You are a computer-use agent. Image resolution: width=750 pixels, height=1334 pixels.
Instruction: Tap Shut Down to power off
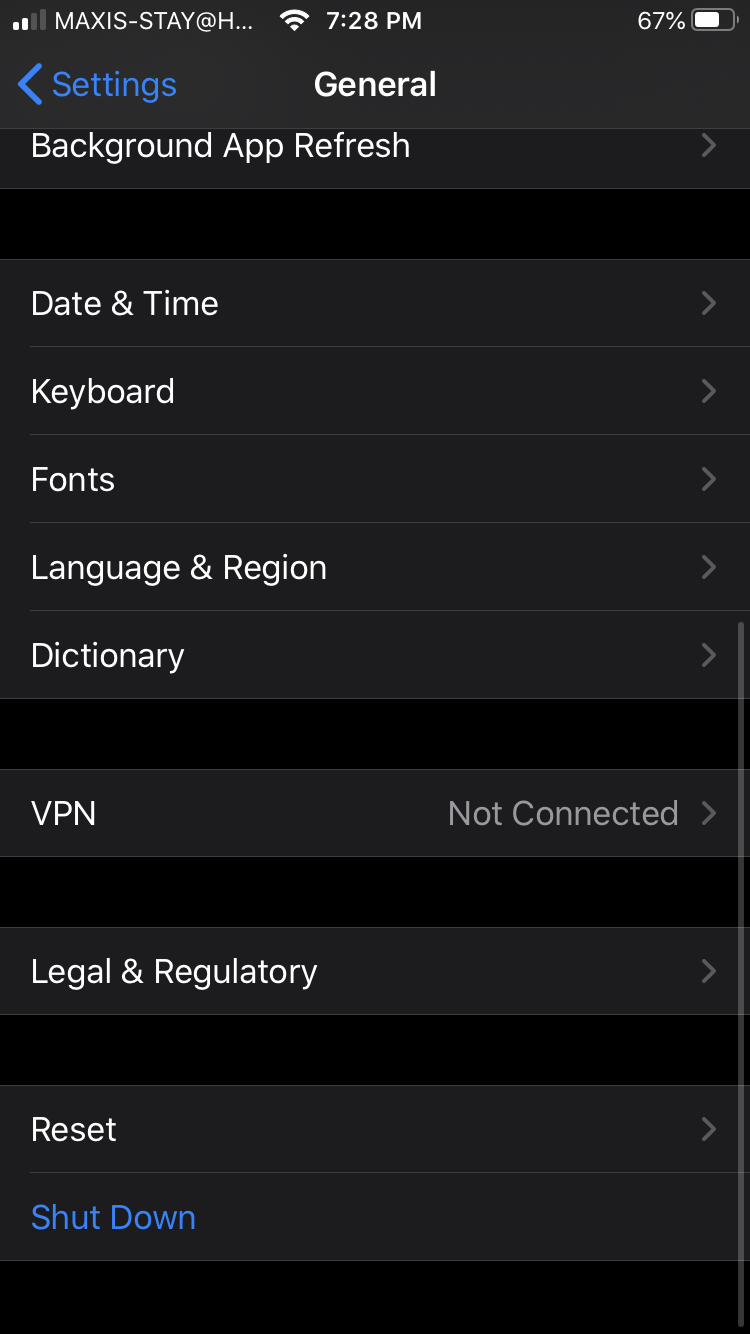[114, 1218]
